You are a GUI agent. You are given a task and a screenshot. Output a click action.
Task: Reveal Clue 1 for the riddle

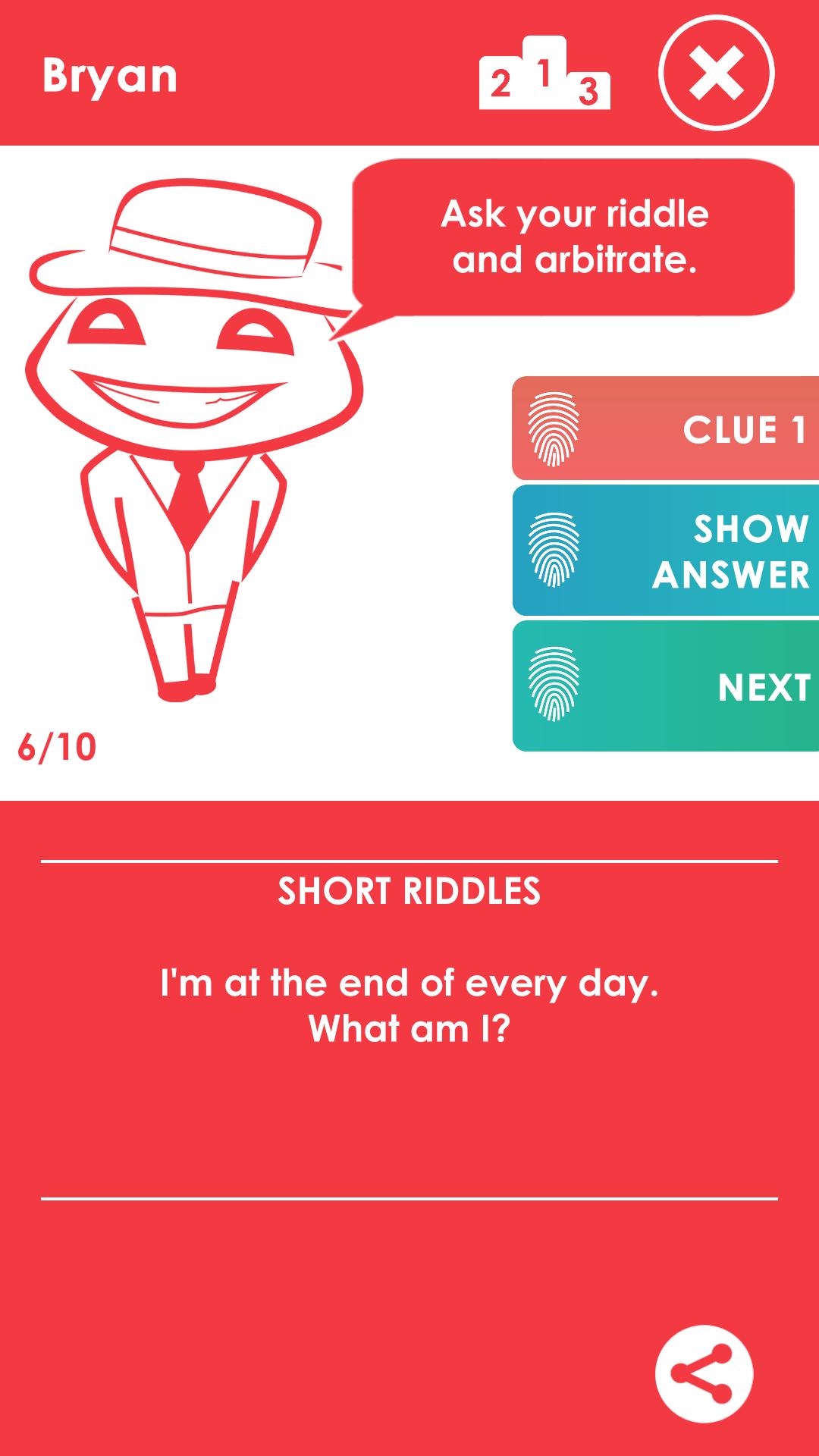(666, 428)
